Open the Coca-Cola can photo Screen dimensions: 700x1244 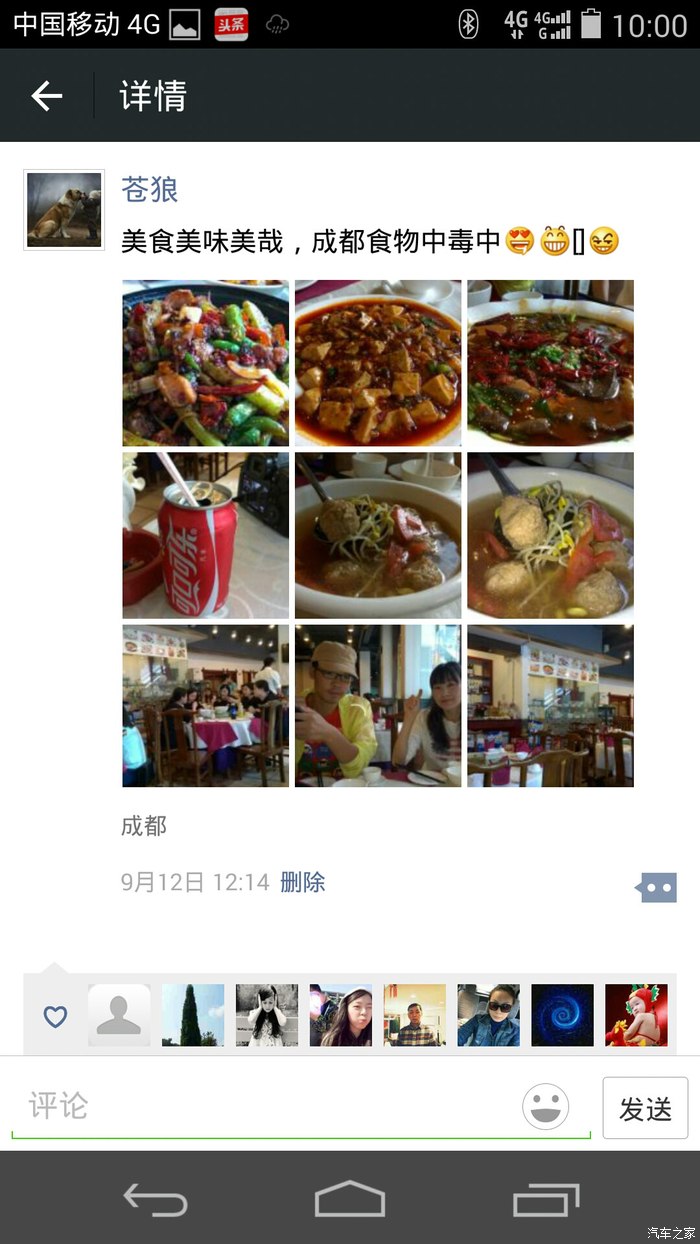[x=206, y=536]
